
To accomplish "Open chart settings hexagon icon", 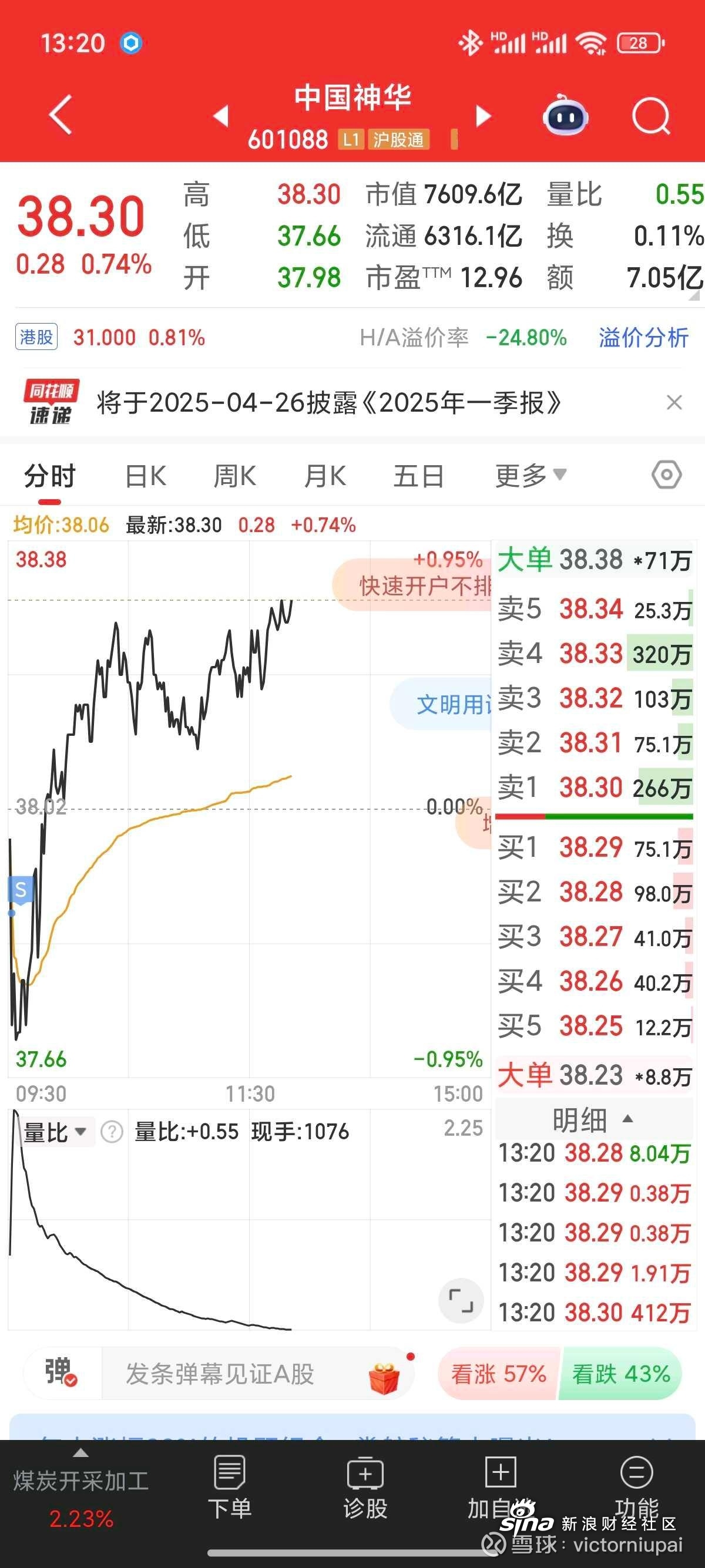I will click(667, 475).
